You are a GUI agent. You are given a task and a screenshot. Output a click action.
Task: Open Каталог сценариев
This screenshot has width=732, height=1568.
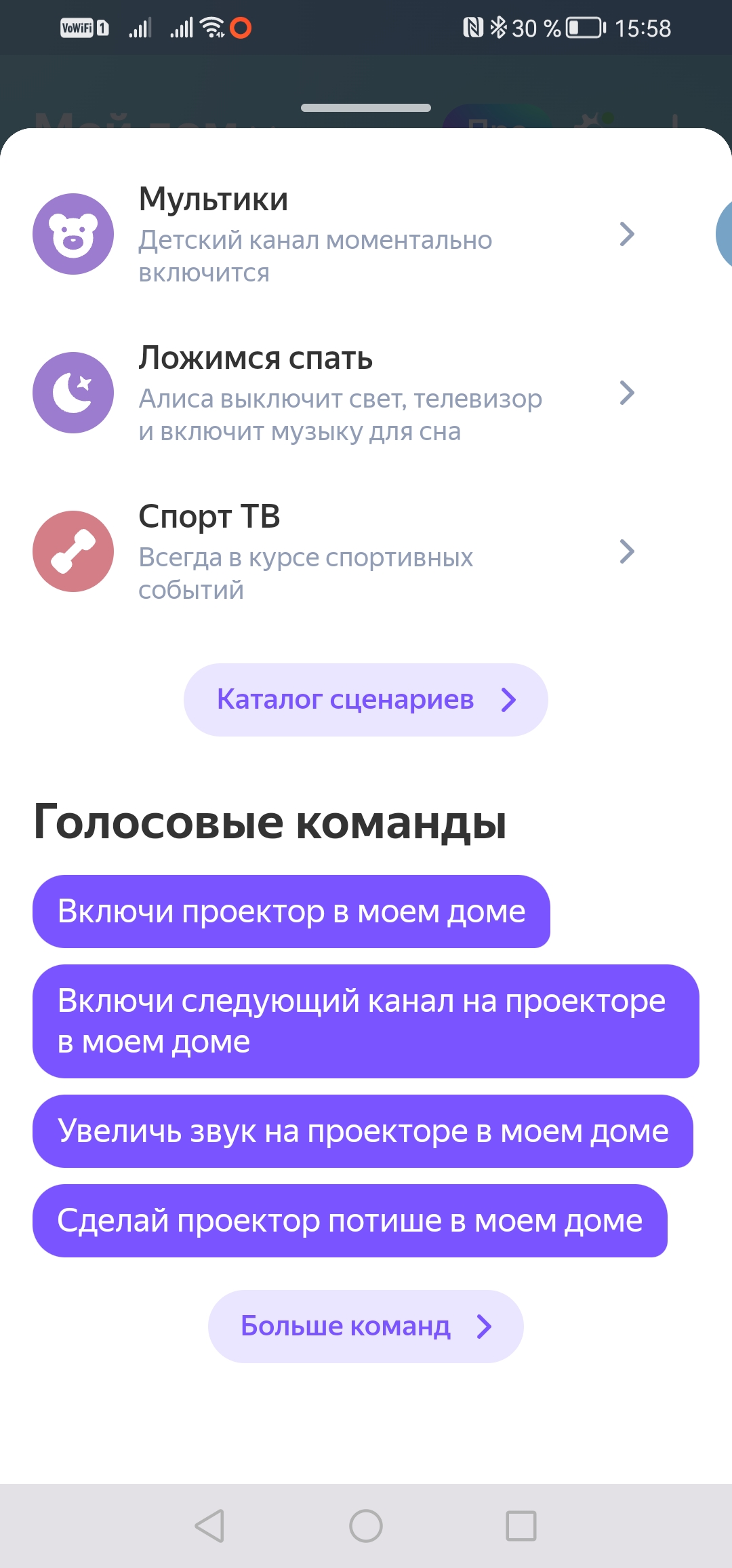365,699
